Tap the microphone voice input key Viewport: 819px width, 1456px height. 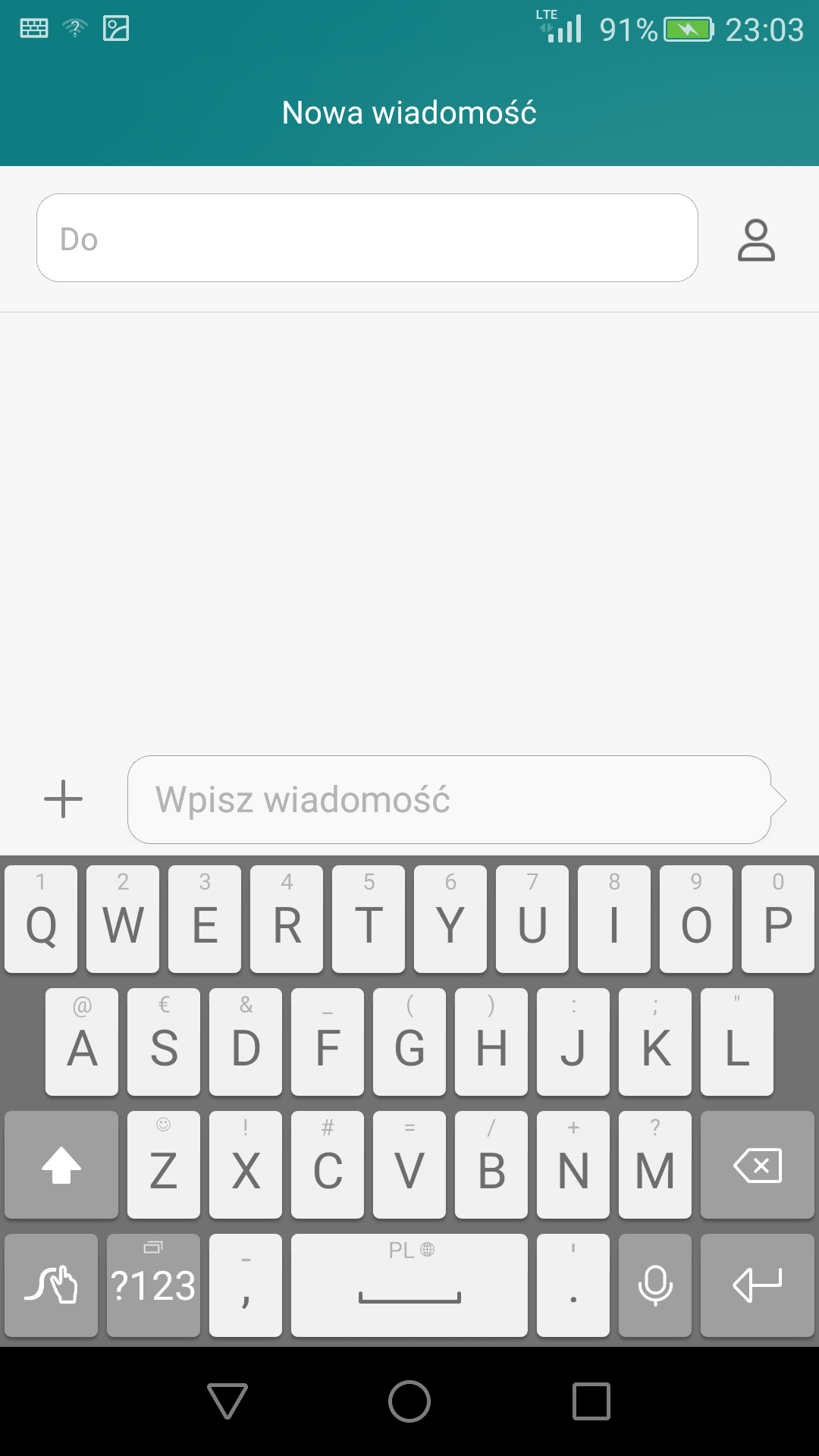(655, 1285)
